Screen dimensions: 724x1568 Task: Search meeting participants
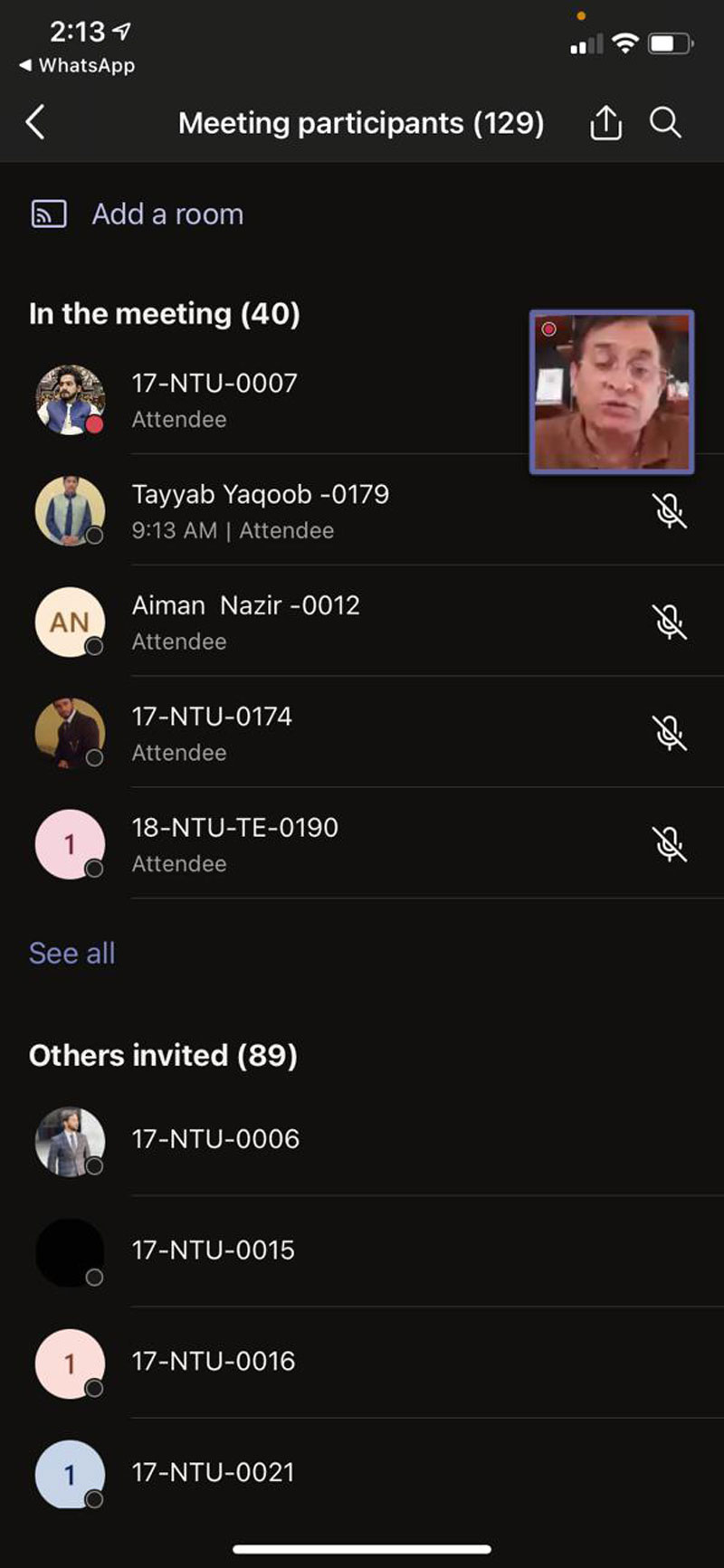(x=665, y=122)
